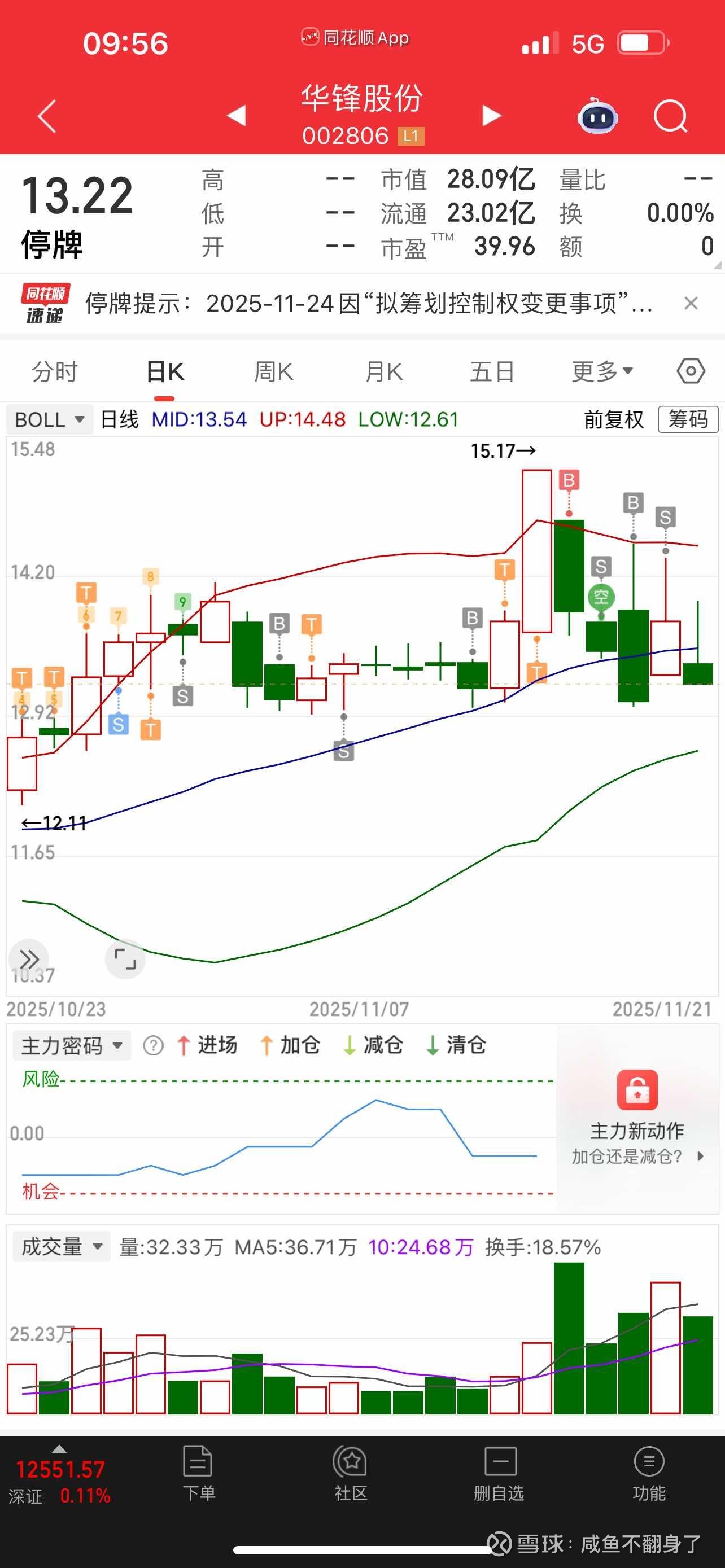Switch to the 月K chart tab
Image resolution: width=725 pixels, height=1568 pixels.
coord(383,371)
